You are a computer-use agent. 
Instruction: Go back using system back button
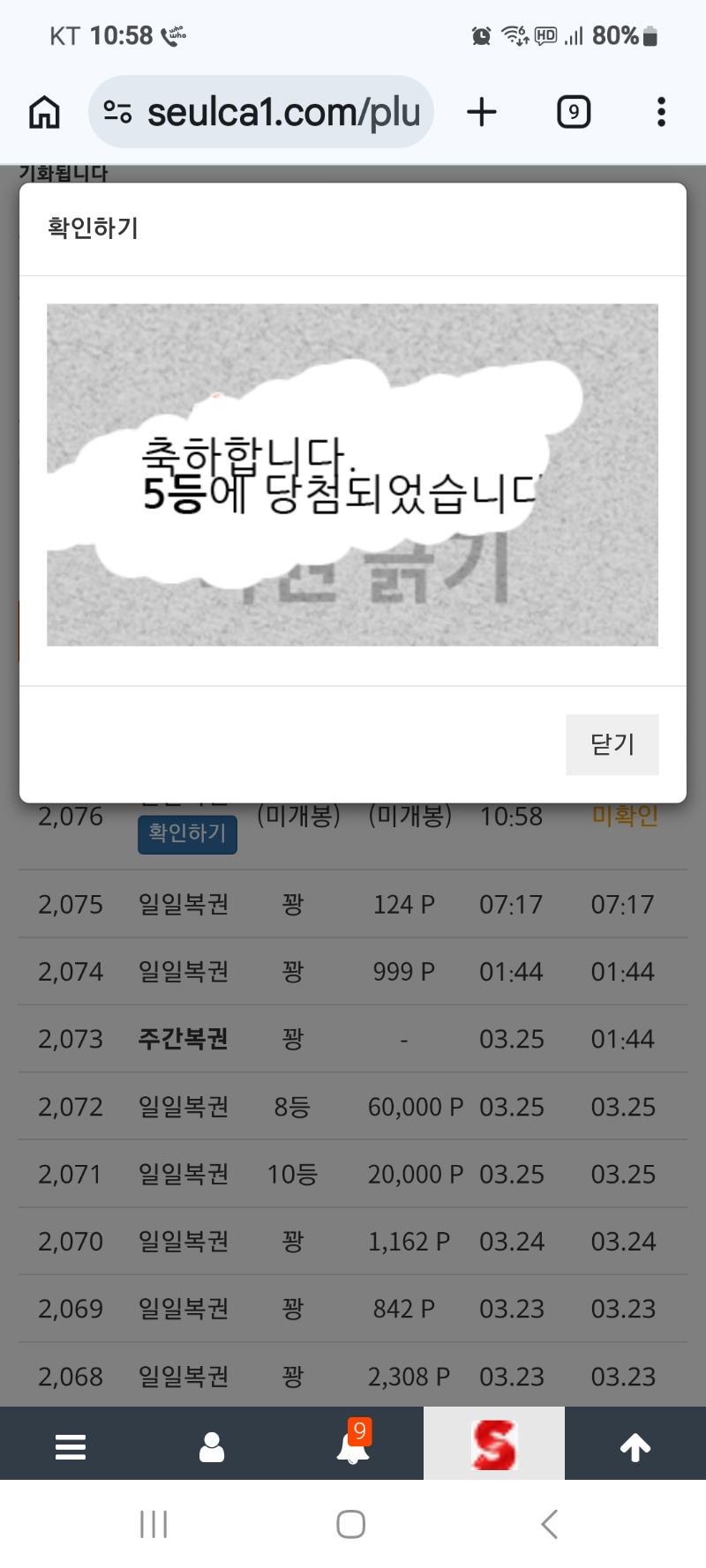(x=549, y=1524)
